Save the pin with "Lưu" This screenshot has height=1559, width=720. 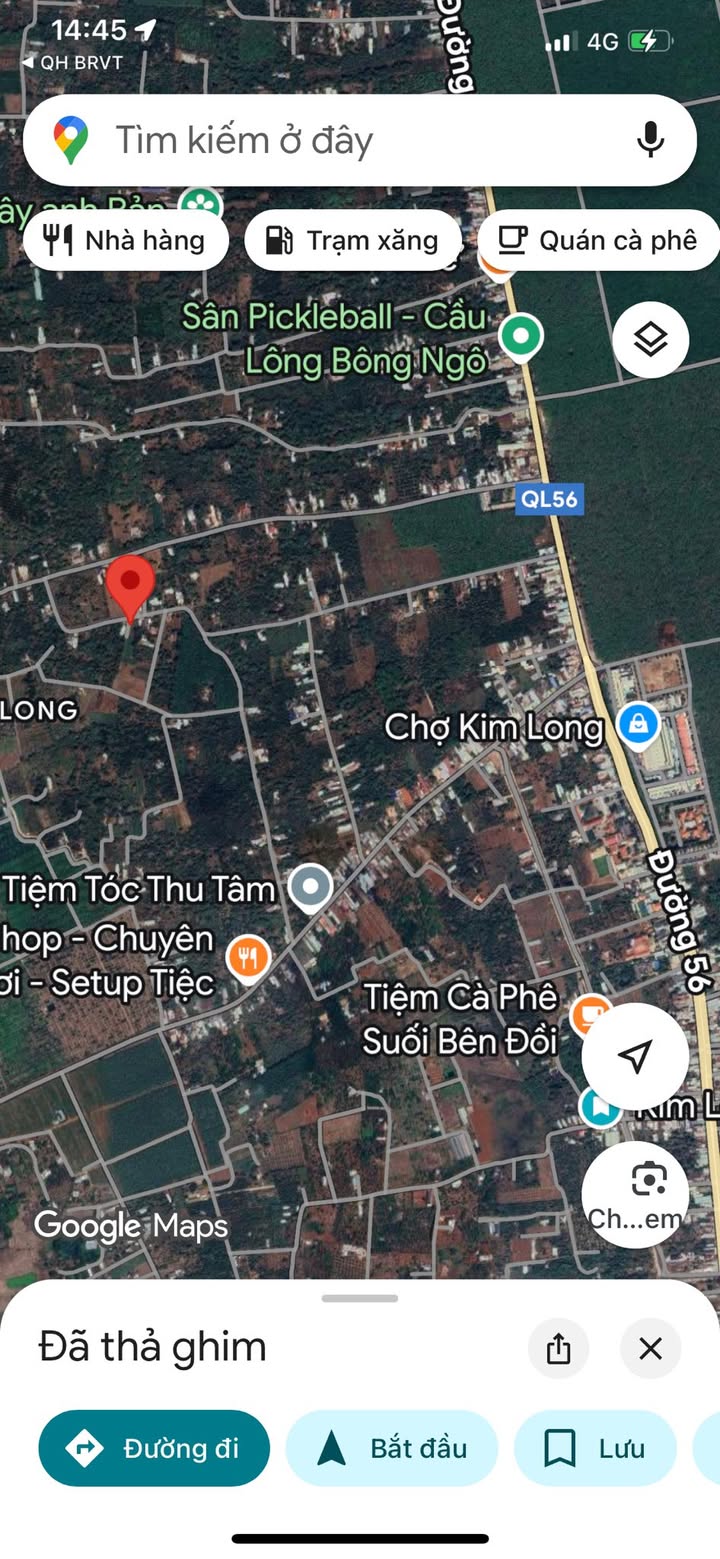595,1448
